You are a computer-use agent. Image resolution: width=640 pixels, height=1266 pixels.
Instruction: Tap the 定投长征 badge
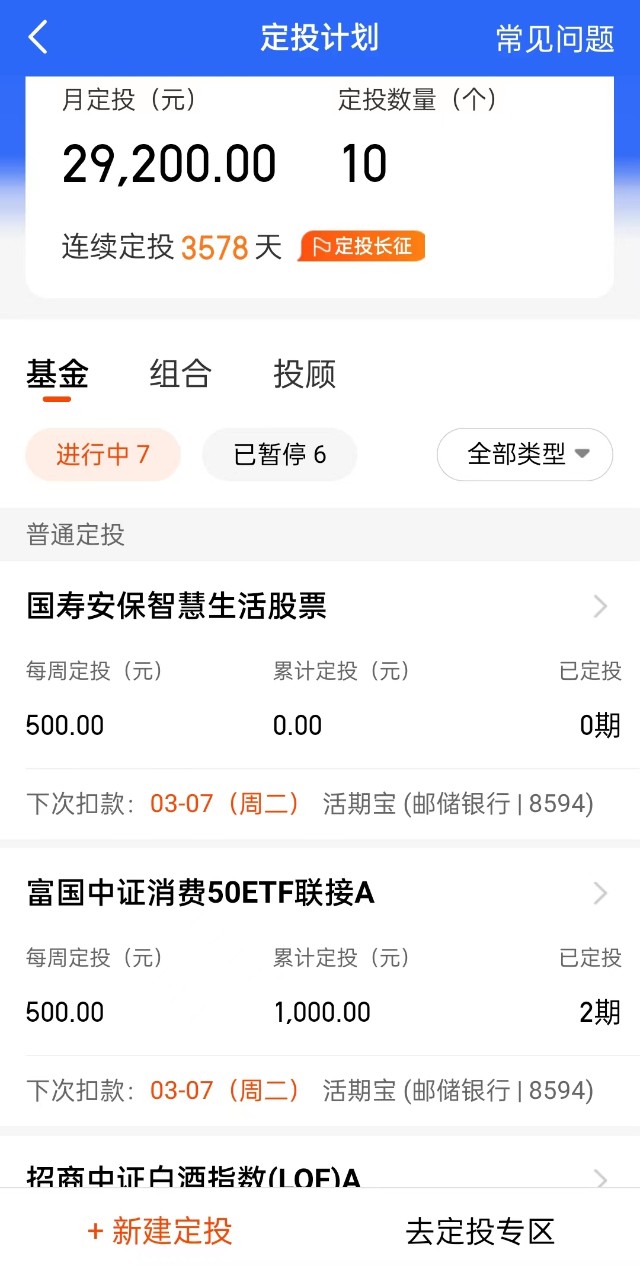click(362, 246)
